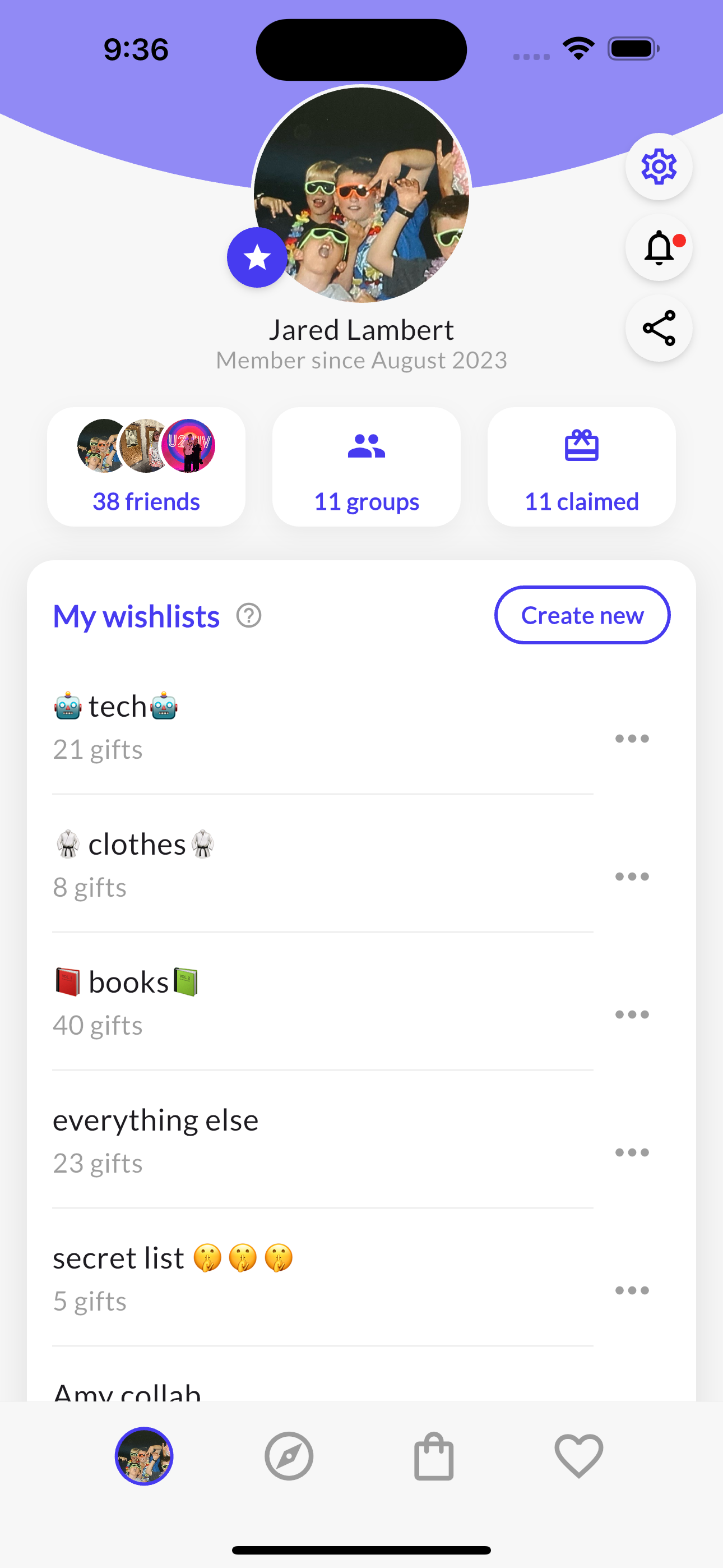View the 38 friends card
Viewport: 723px width, 1568px height.
[146, 467]
